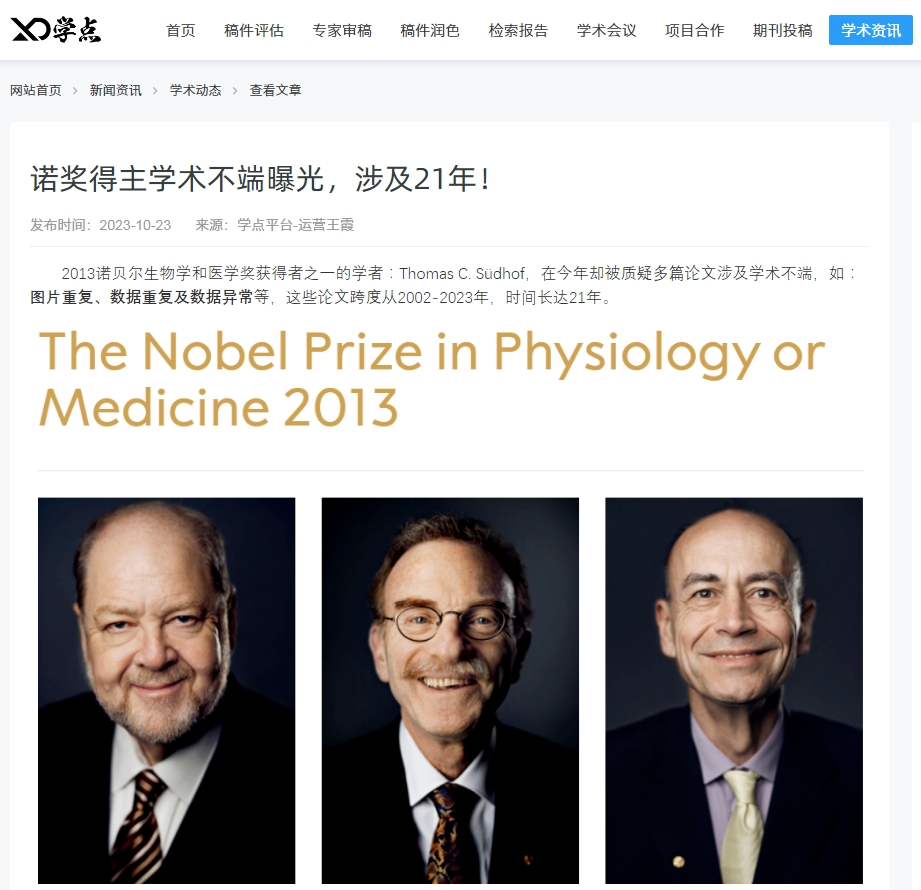Switch to 学术会议 section
921x890 pixels.
(x=606, y=30)
